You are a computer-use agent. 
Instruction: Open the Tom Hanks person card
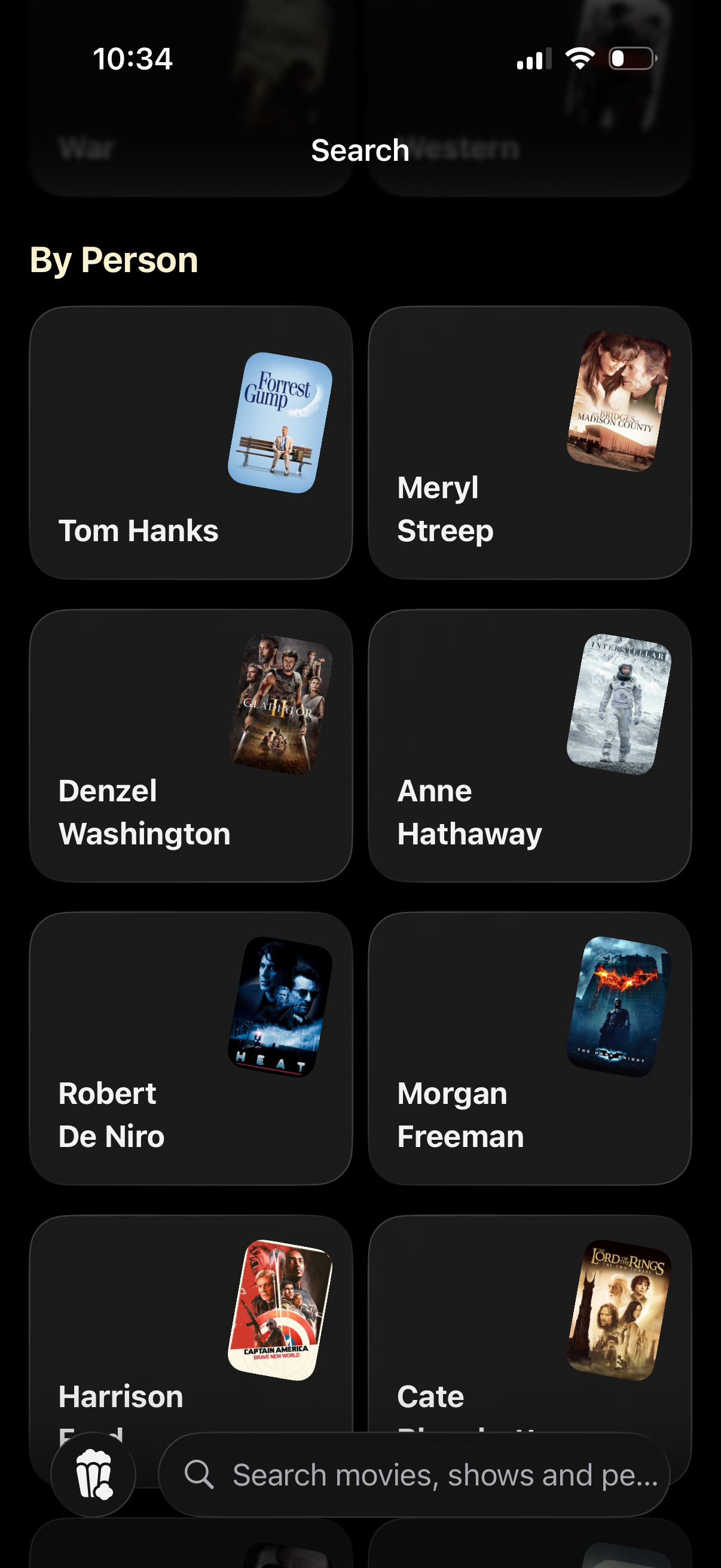click(x=193, y=441)
